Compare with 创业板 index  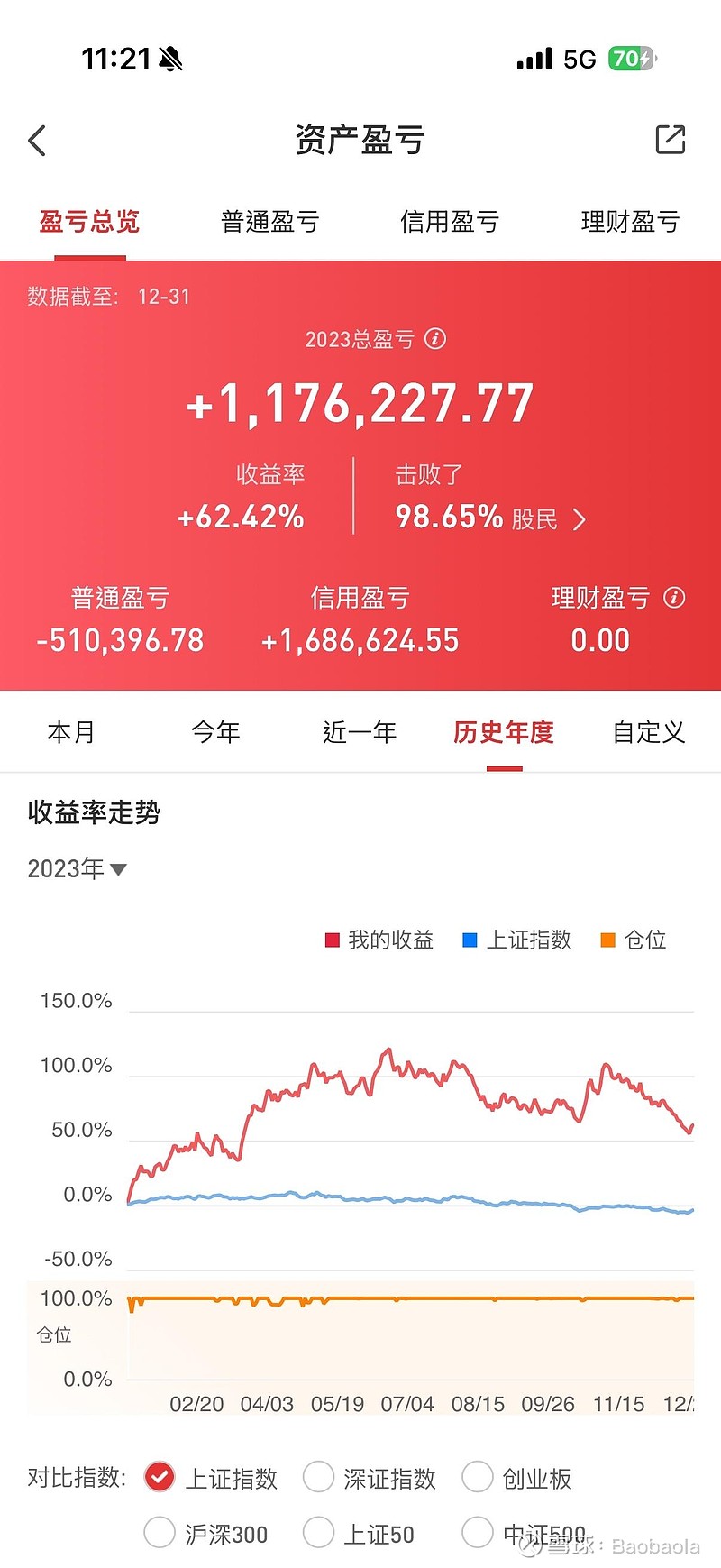pos(477,1477)
